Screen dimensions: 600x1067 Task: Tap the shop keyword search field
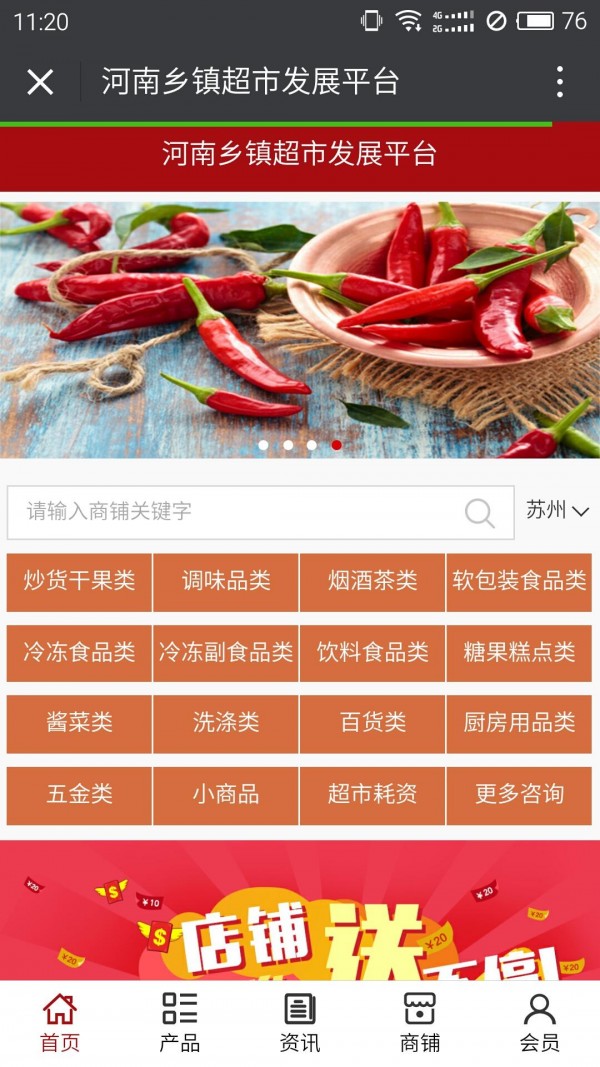(261, 512)
